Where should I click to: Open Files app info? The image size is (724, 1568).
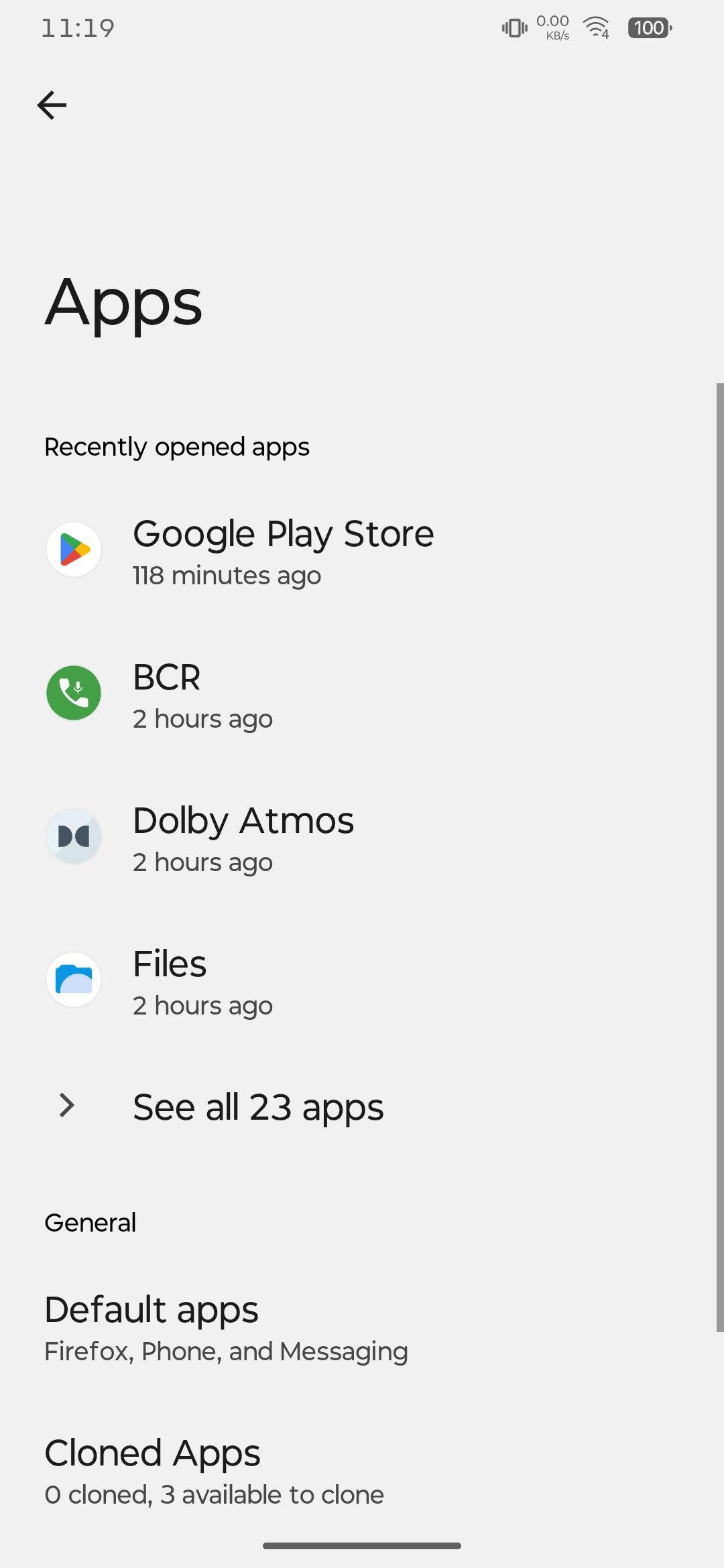click(x=362, y=980)
